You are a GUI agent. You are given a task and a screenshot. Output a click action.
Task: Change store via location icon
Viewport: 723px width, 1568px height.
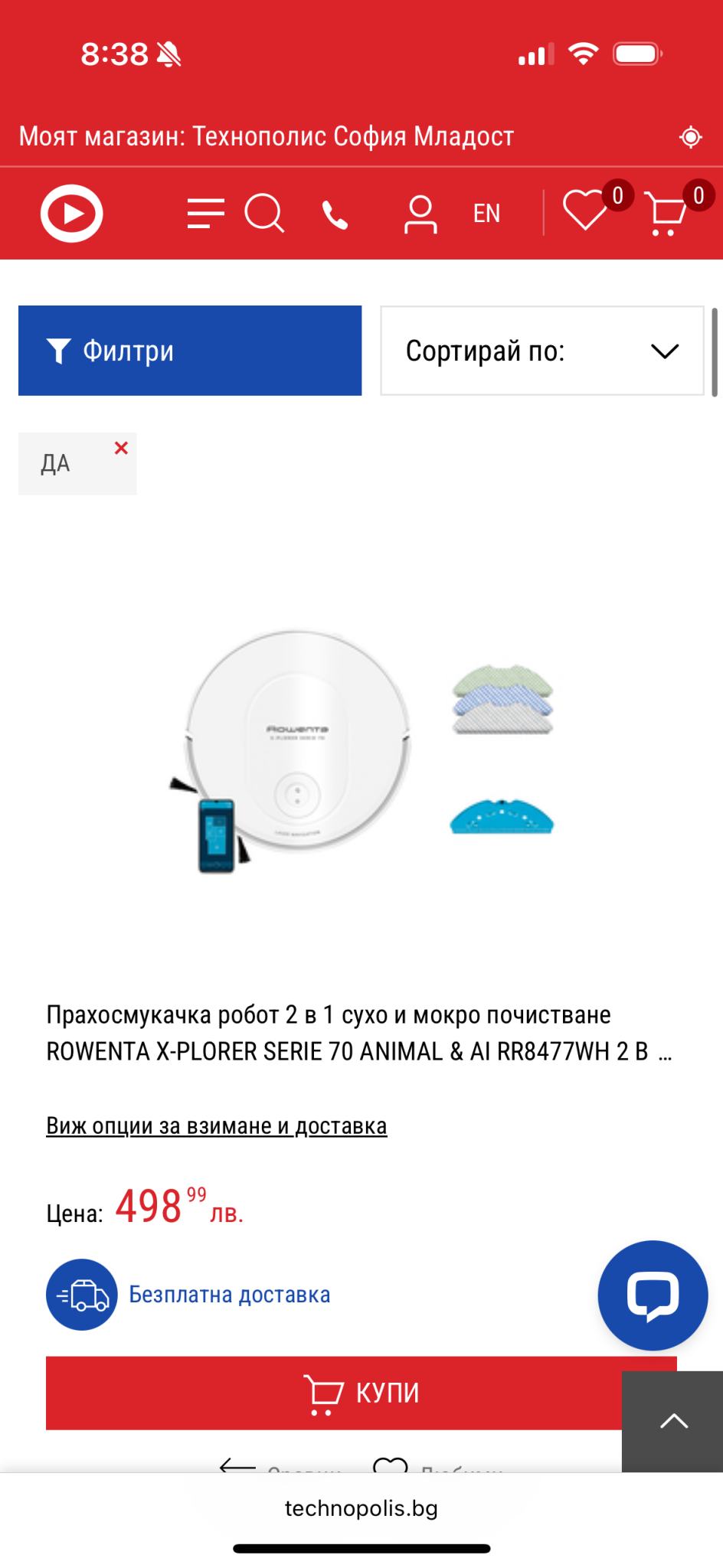point(691,137)
